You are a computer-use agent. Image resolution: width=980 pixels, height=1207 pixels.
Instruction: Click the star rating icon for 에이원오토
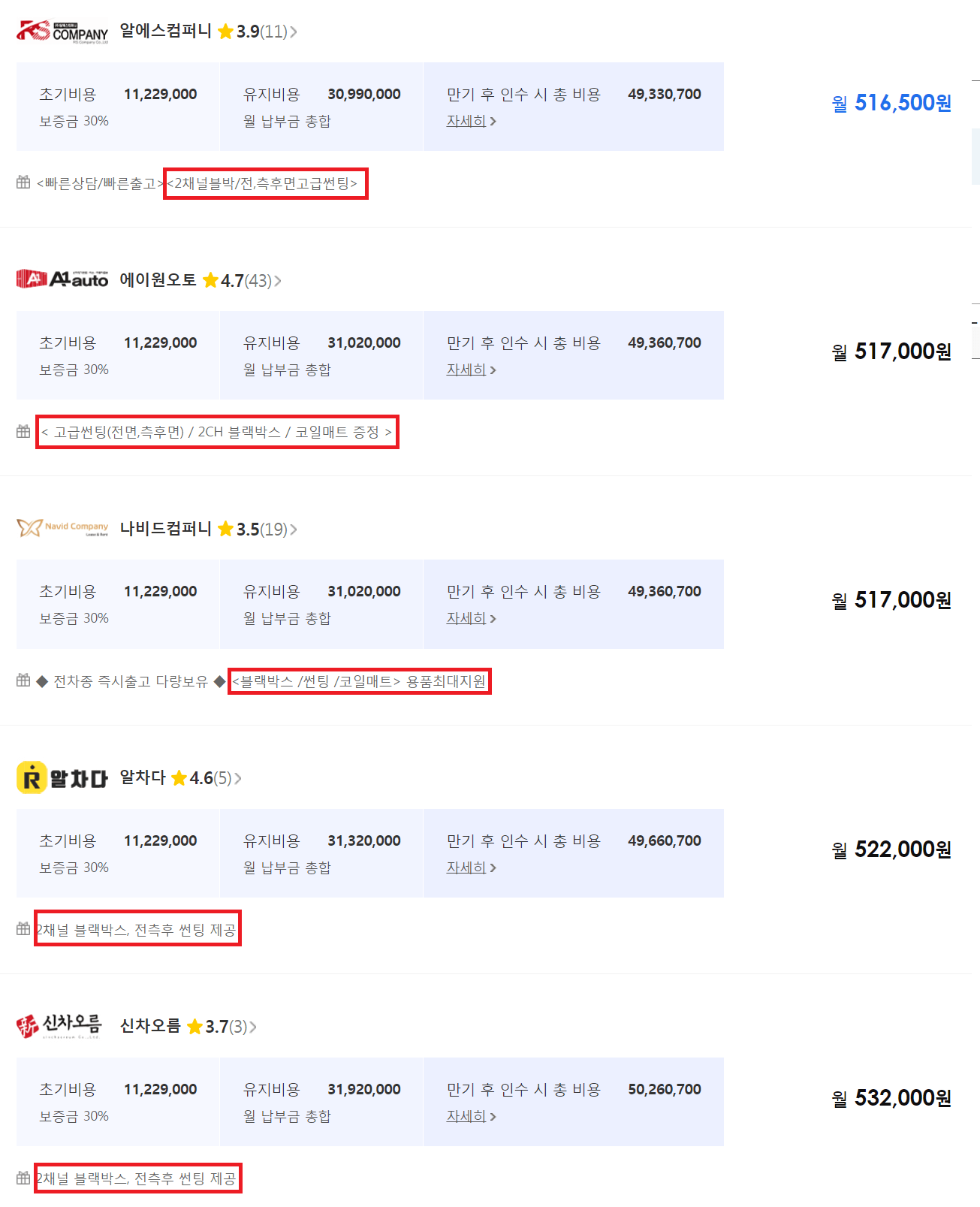[x=211, y=280]
